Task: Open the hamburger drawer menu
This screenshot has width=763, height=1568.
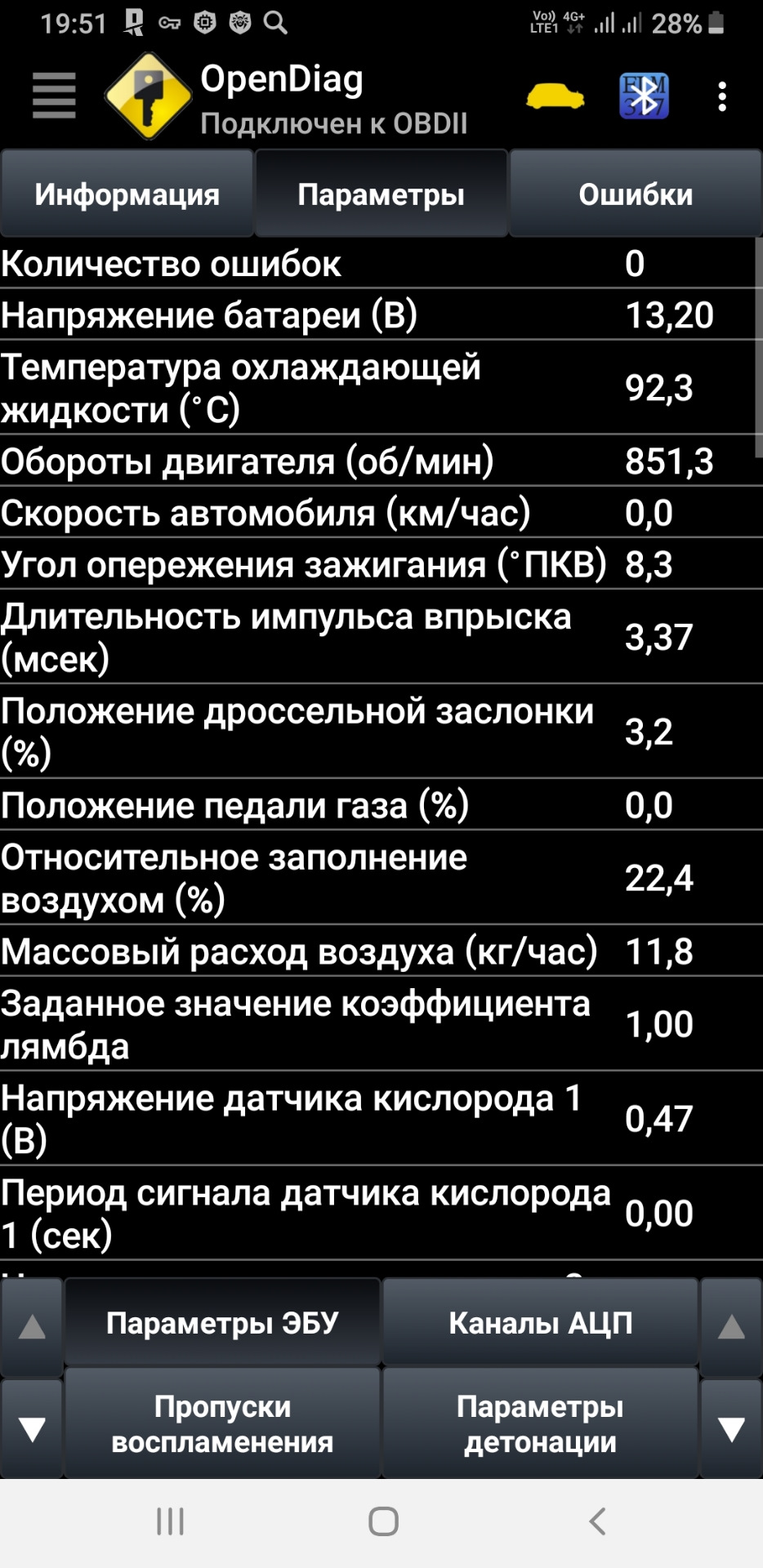Action: click(x=54, y=96)
